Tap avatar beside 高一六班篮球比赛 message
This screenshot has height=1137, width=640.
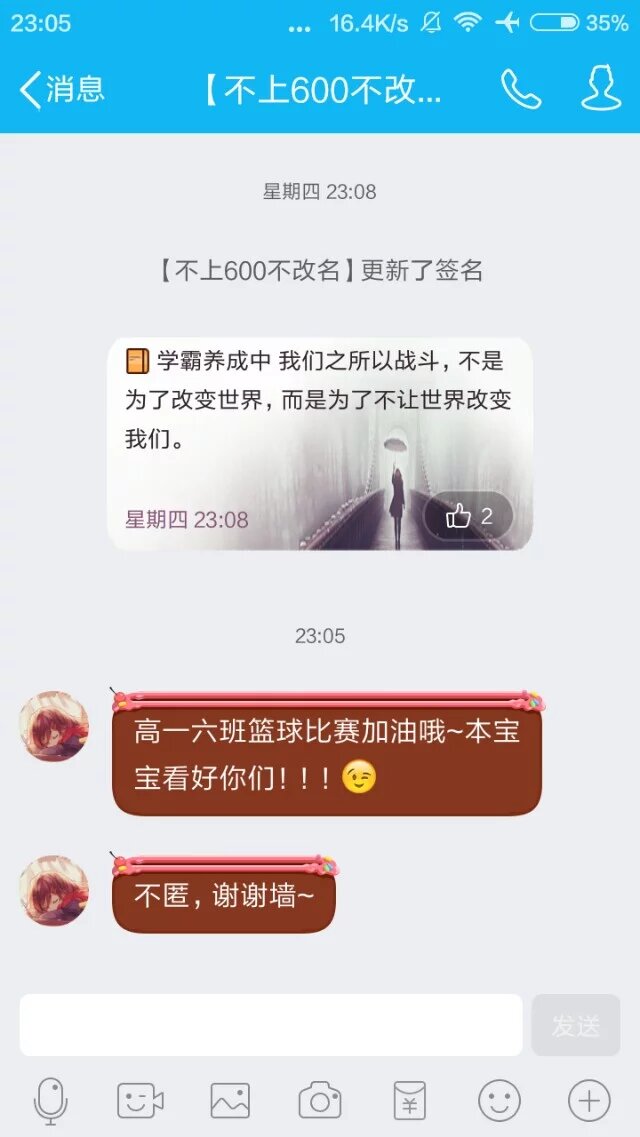[54, 726]
